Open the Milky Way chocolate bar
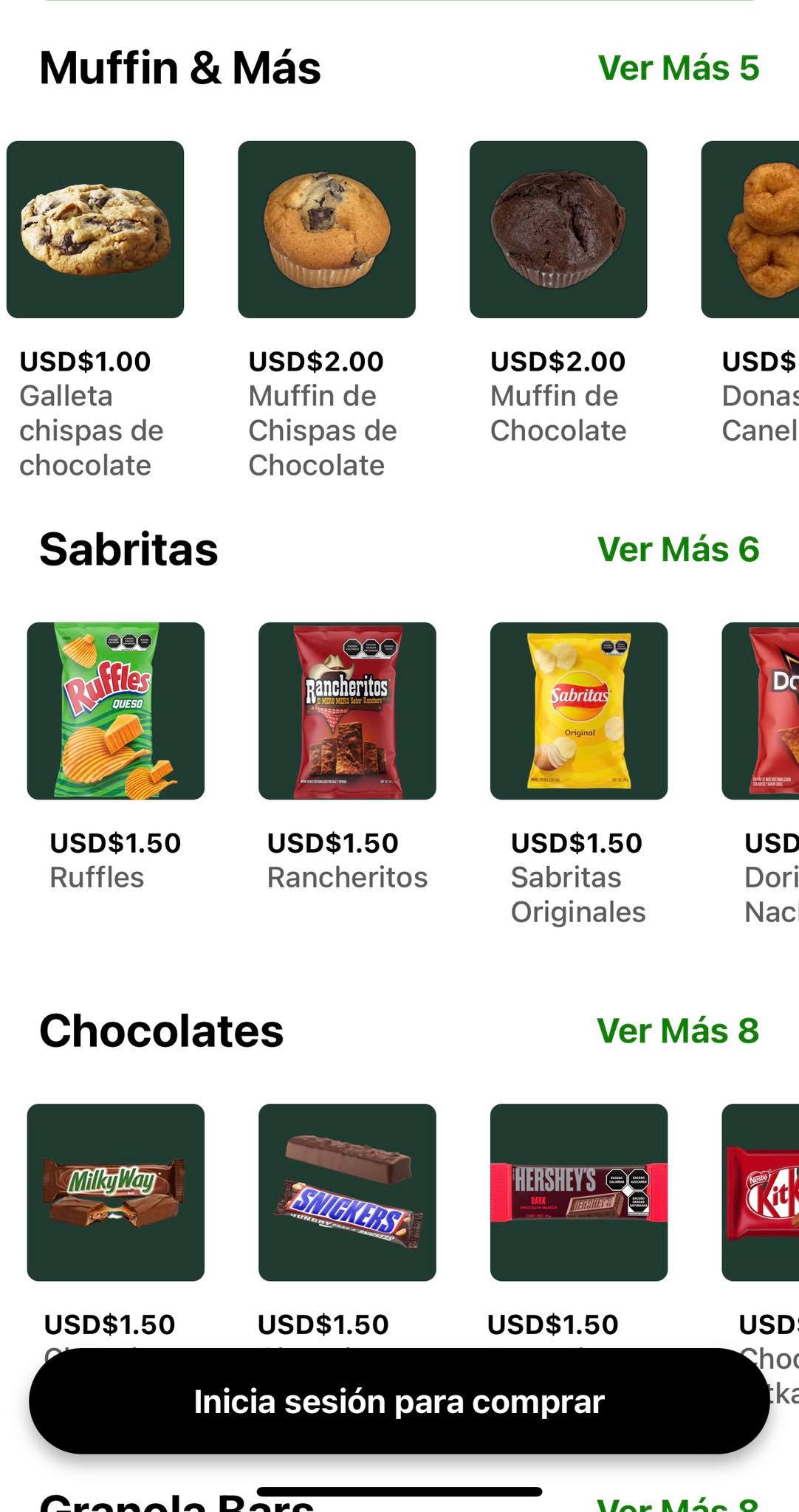The width and height of the screenshot is (799, 1512). click(x=116, y=1192)
